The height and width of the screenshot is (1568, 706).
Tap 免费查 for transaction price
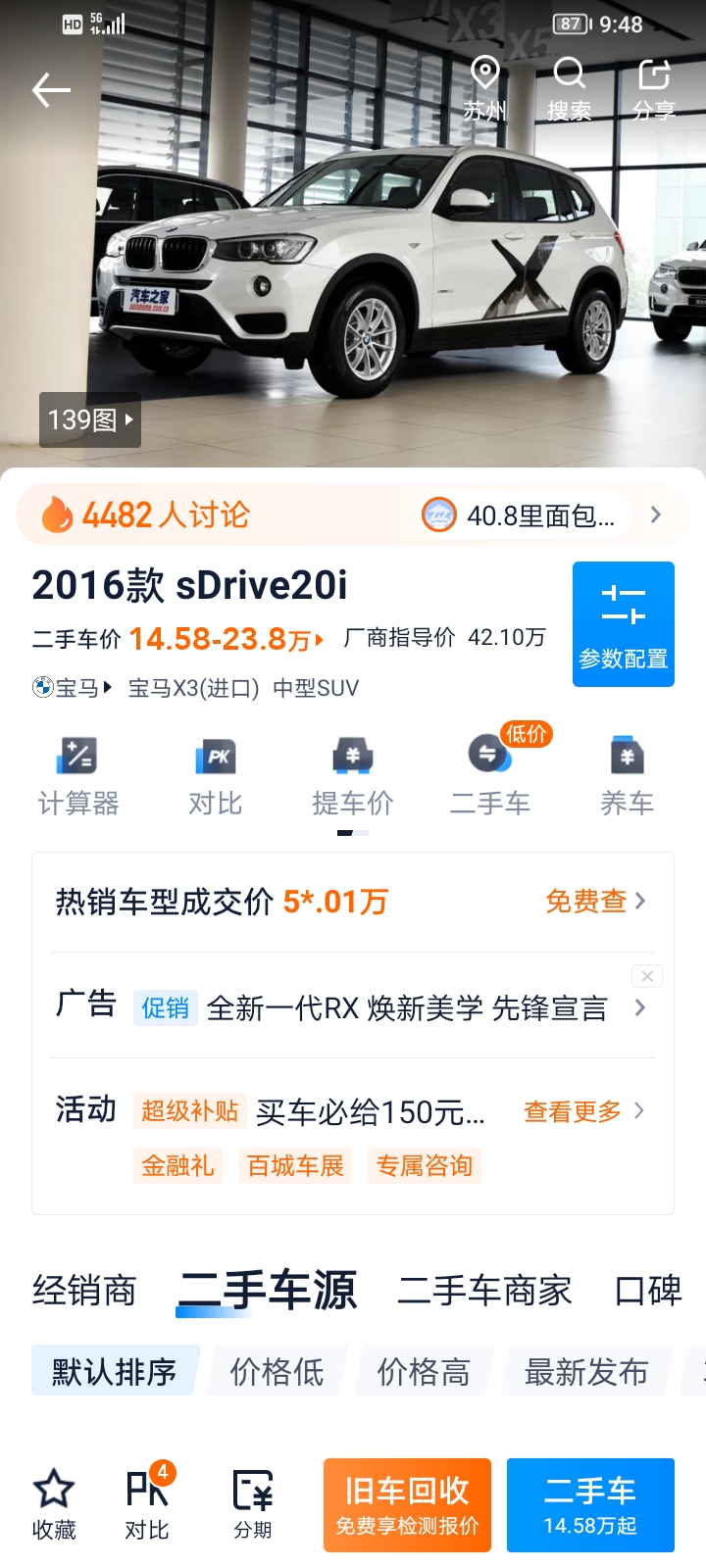595,901
